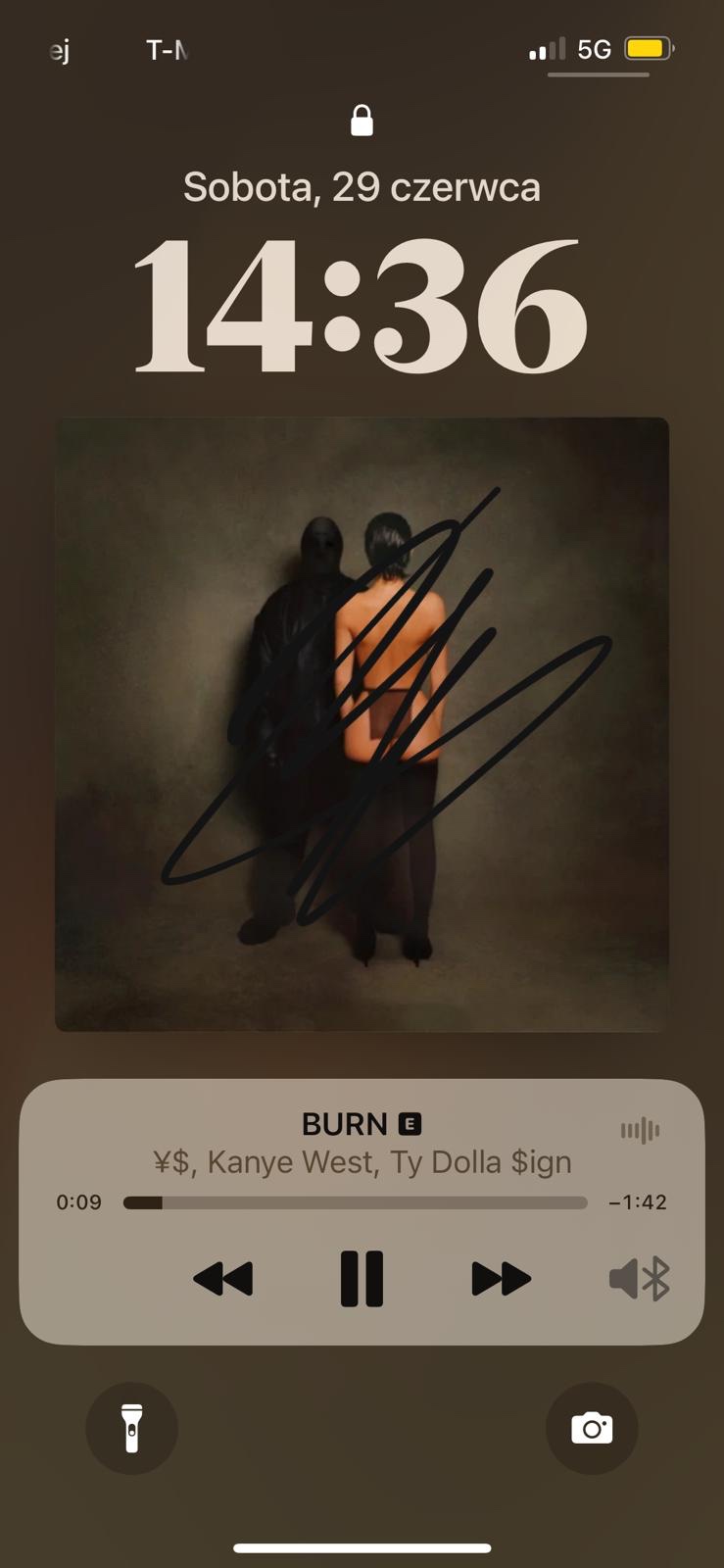Tap the playback progress bar

click(x=355, y=1202)
